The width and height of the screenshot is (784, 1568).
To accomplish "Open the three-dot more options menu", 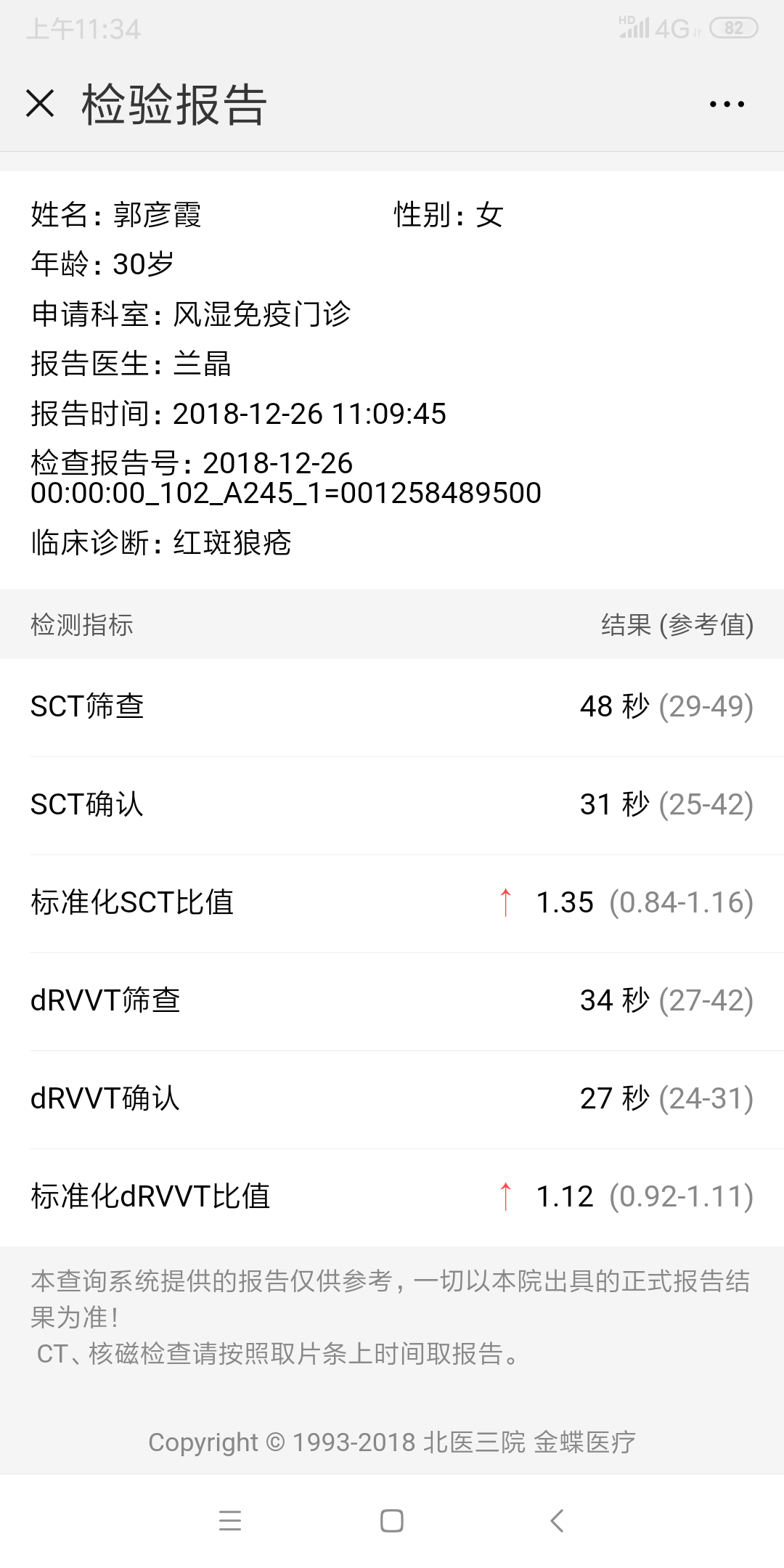I will tap(727, 105).
